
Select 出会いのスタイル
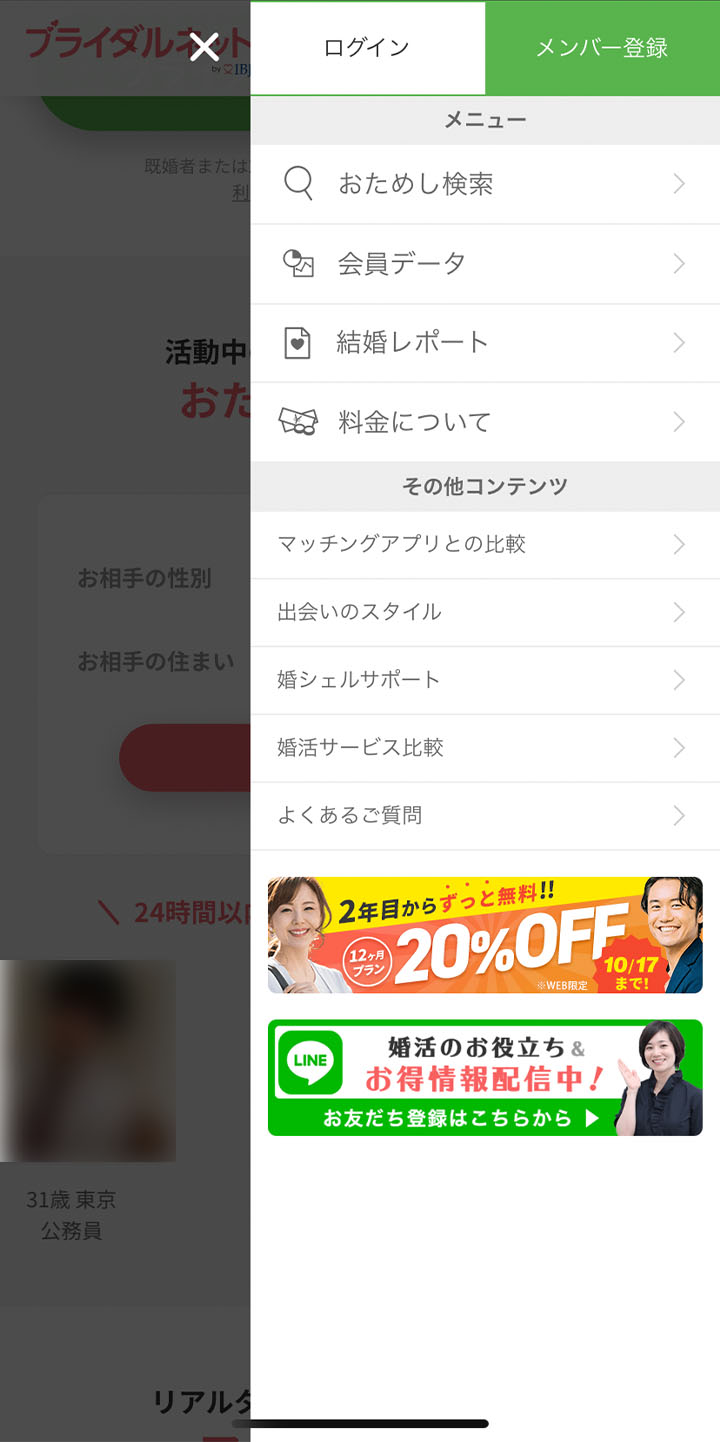tap(485, 612)
